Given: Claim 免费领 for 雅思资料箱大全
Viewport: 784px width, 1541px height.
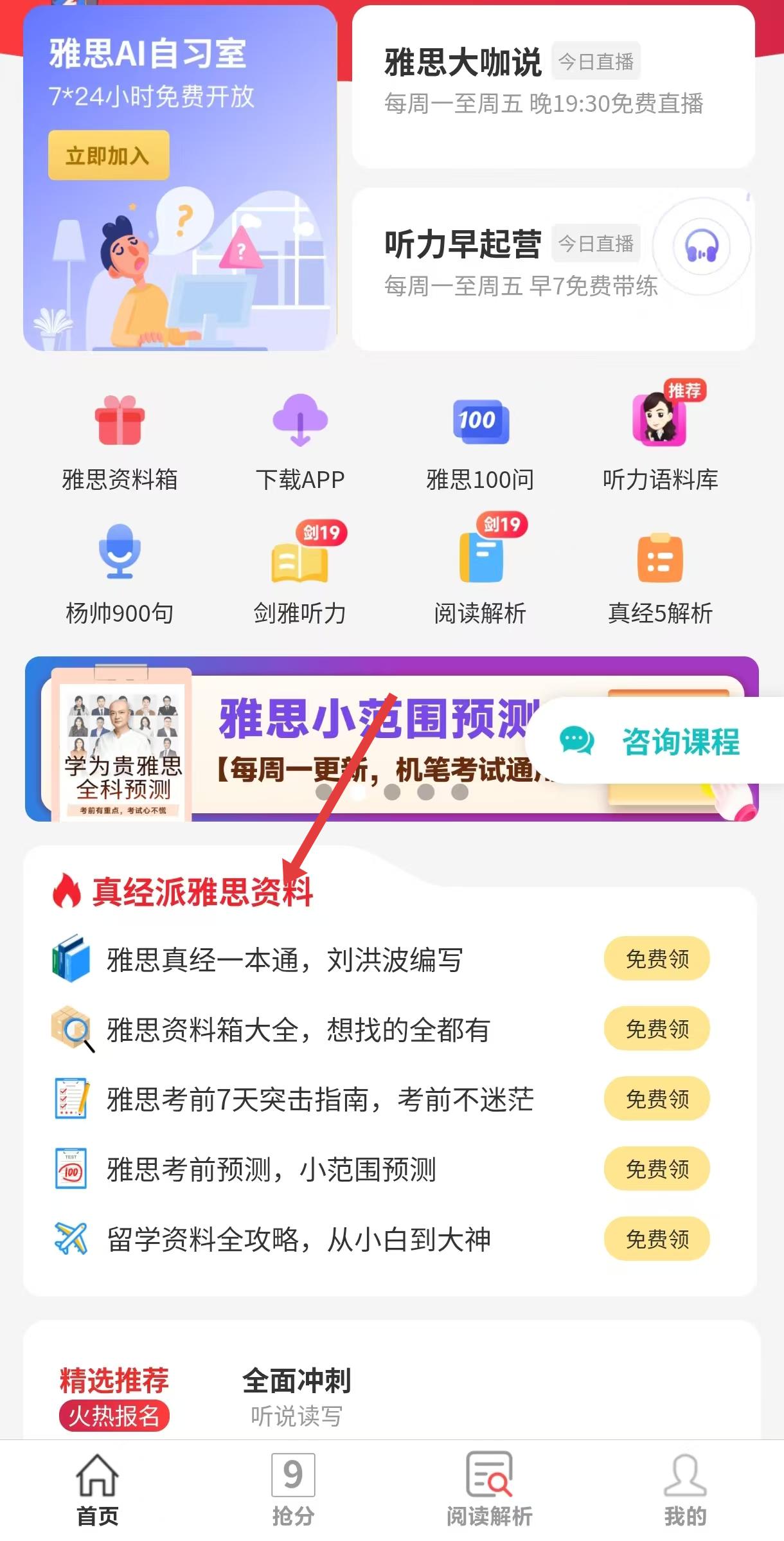Looking at the screenshot, I should point(657,1029).
